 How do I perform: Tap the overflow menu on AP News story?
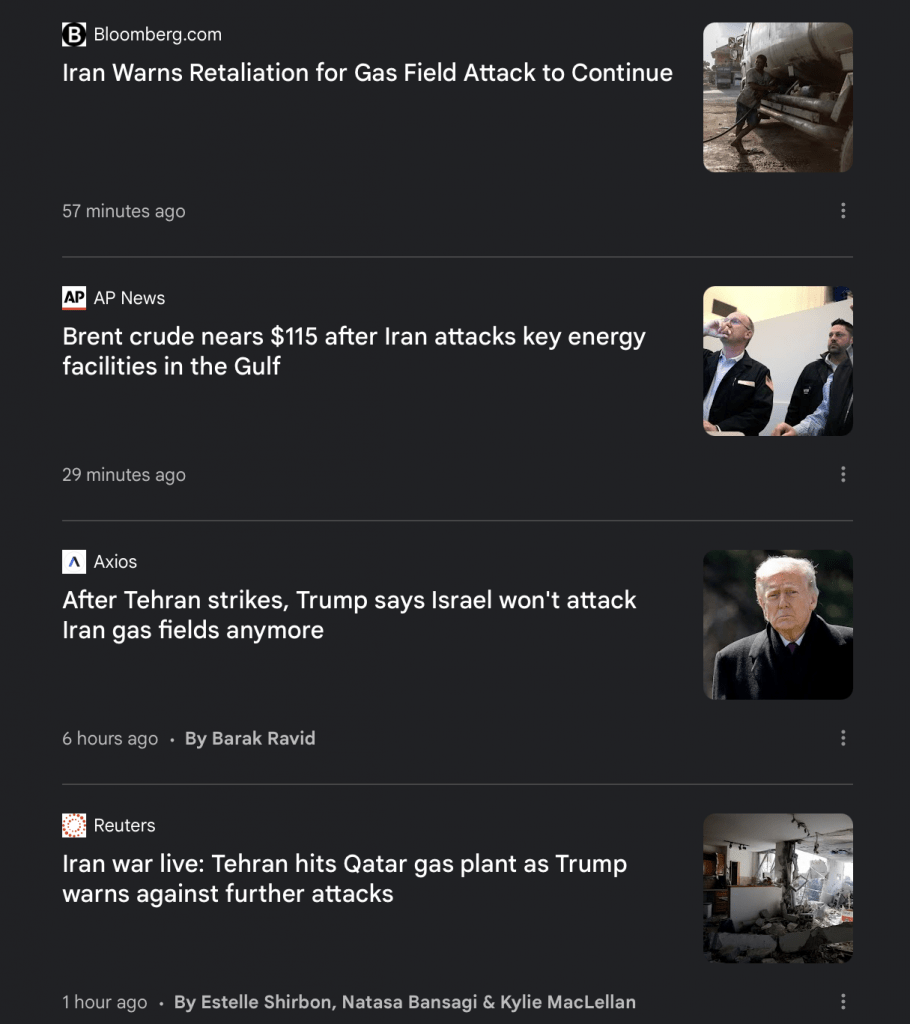pyautogui.click(x=843, y=475)
